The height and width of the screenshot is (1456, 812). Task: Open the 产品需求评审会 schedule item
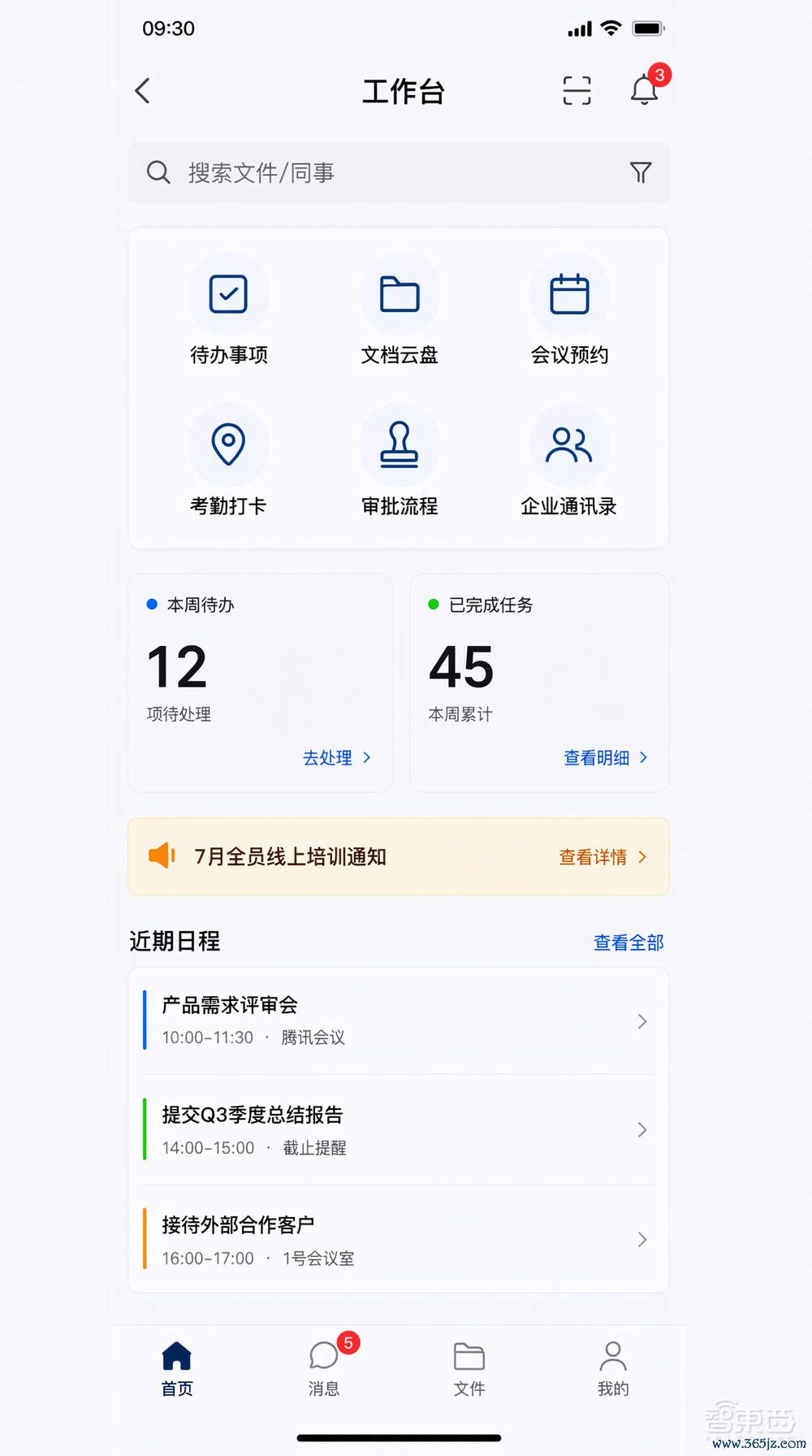399,1020
